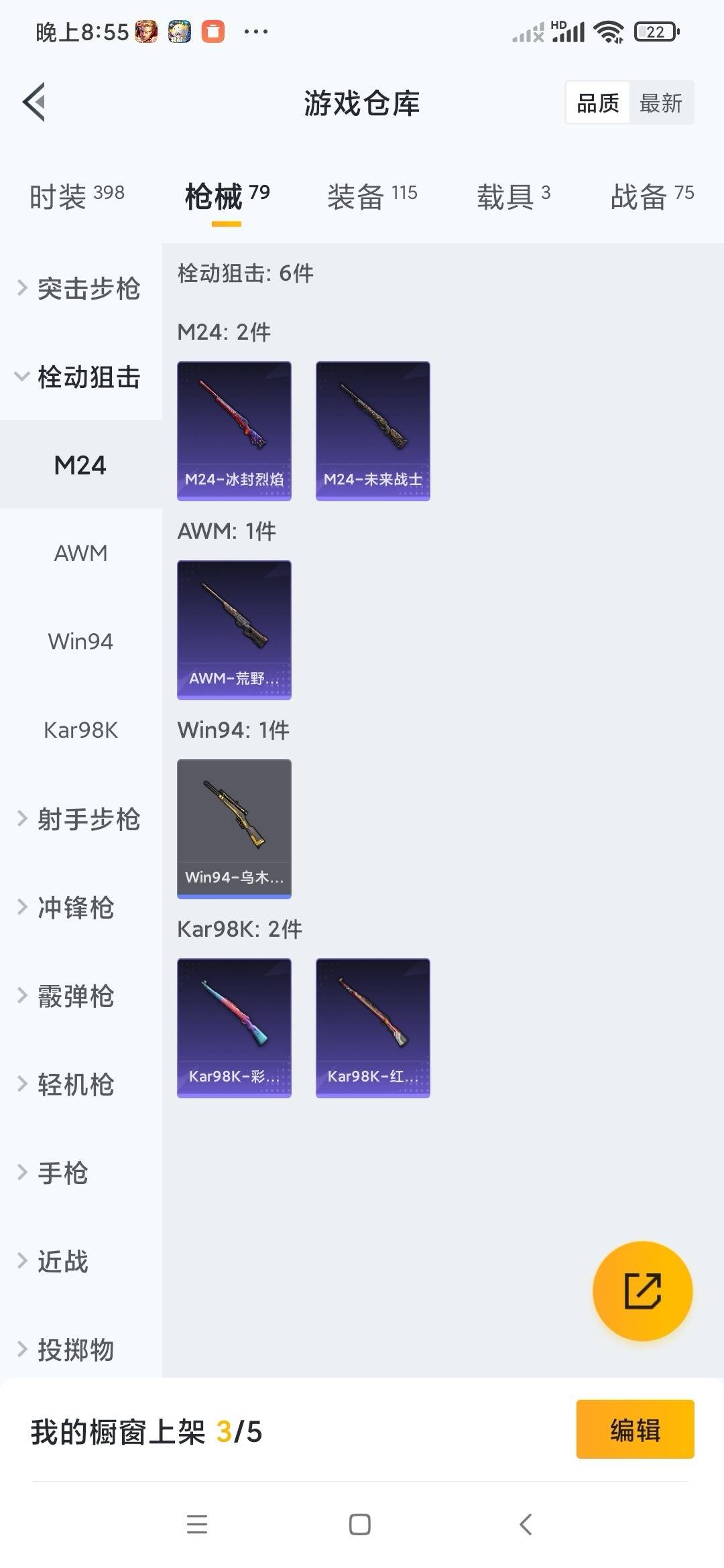The width and height of the screenshot is (724, 1568).
Task: Open the M24-冰封烈焰 skin card
Action: click(x=234, y=429)
